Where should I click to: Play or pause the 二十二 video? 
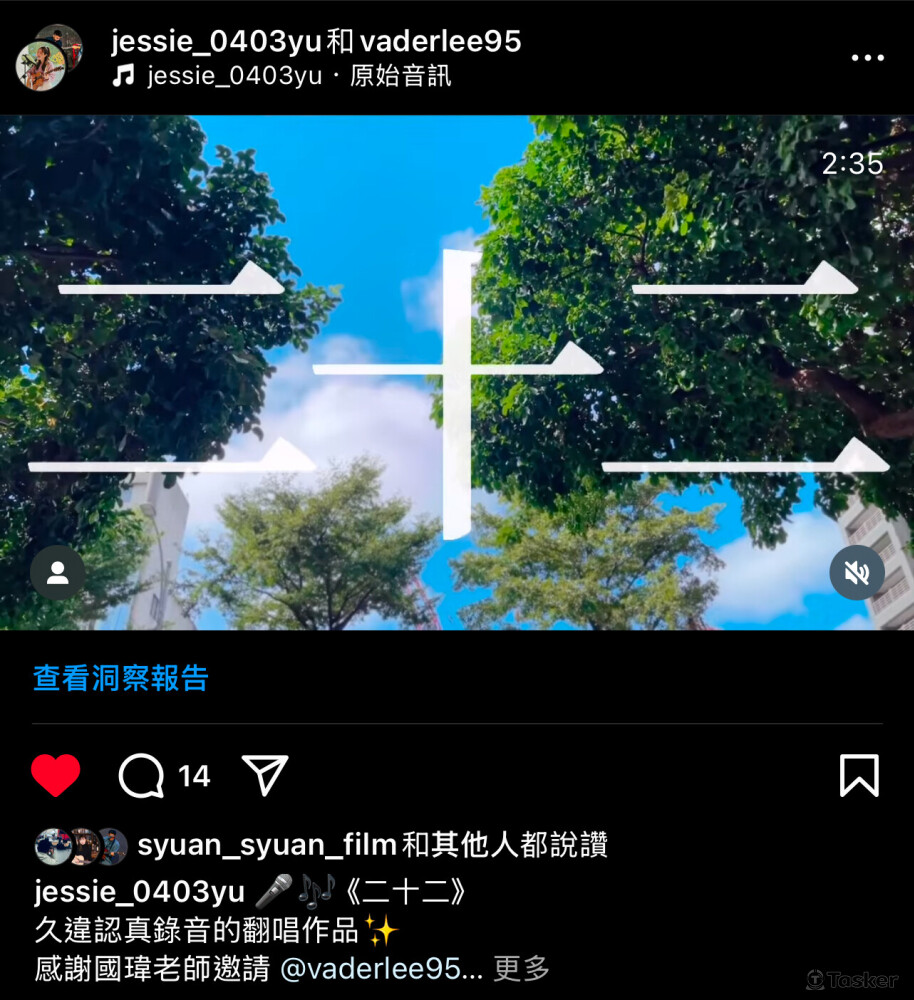[457, 400]
